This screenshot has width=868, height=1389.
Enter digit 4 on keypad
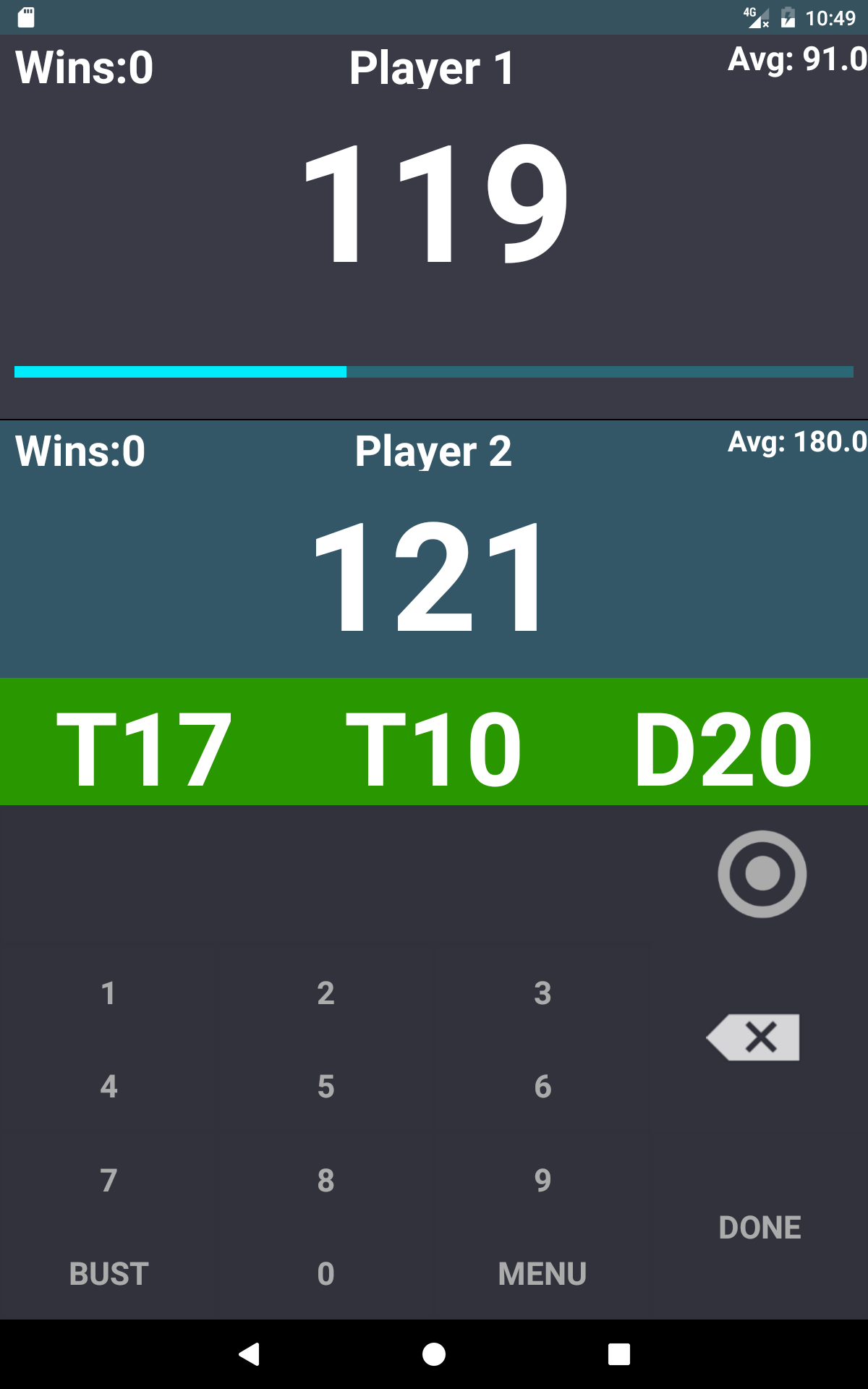(x=109, y=1087)
